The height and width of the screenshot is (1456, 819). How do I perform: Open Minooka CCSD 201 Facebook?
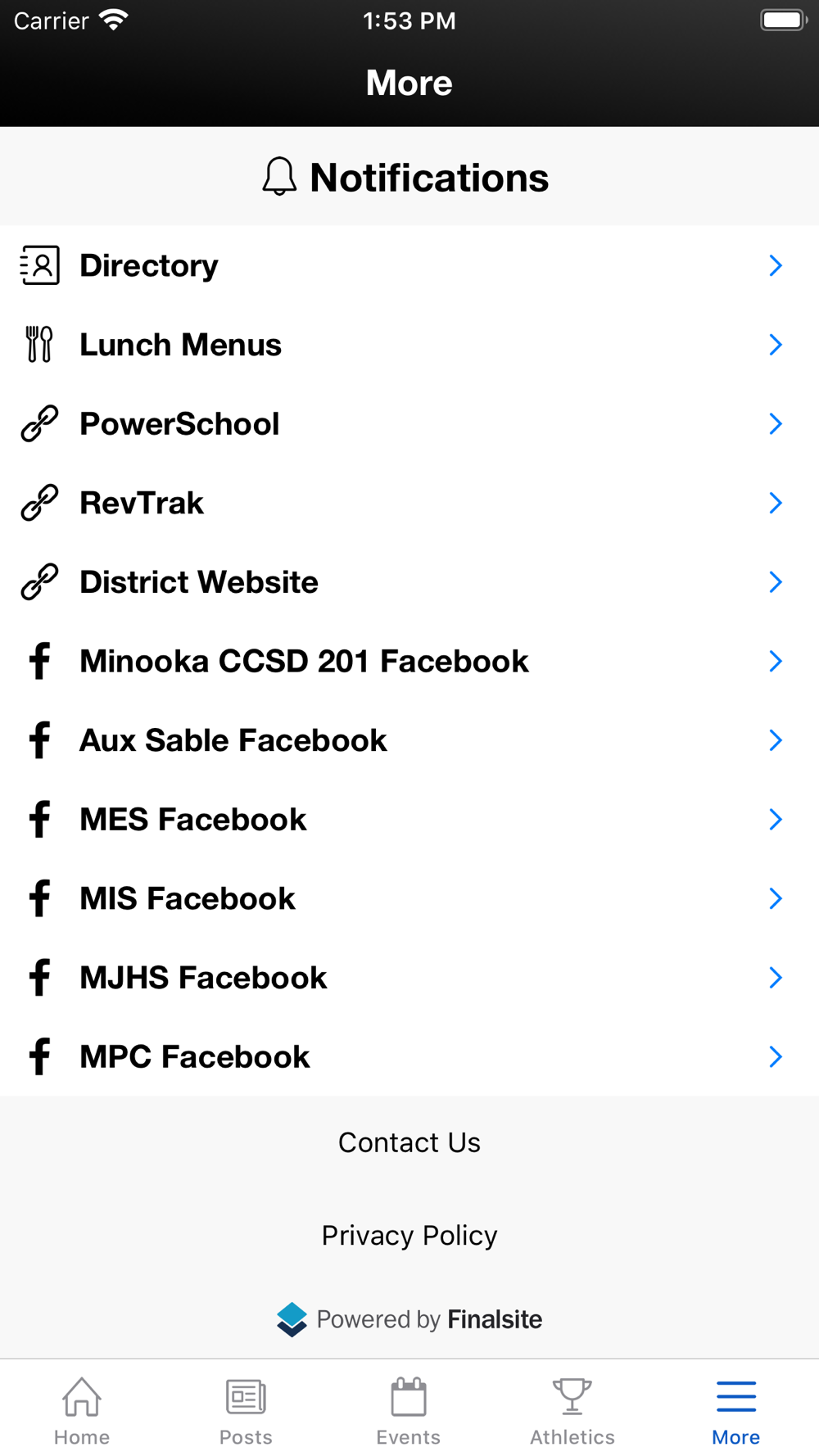pyautogui.click(x=409, y=661)
